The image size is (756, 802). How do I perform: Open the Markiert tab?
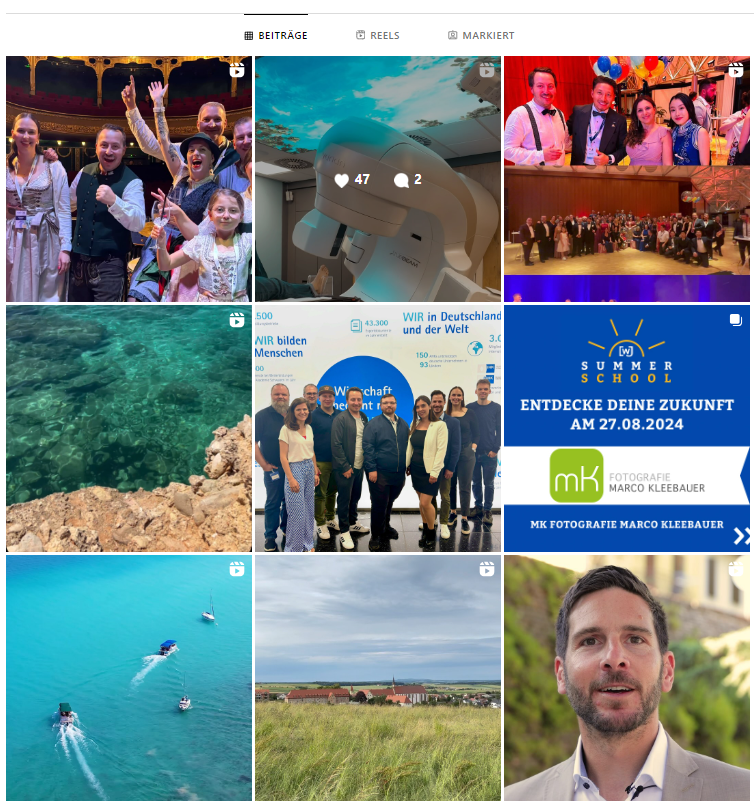481,36
